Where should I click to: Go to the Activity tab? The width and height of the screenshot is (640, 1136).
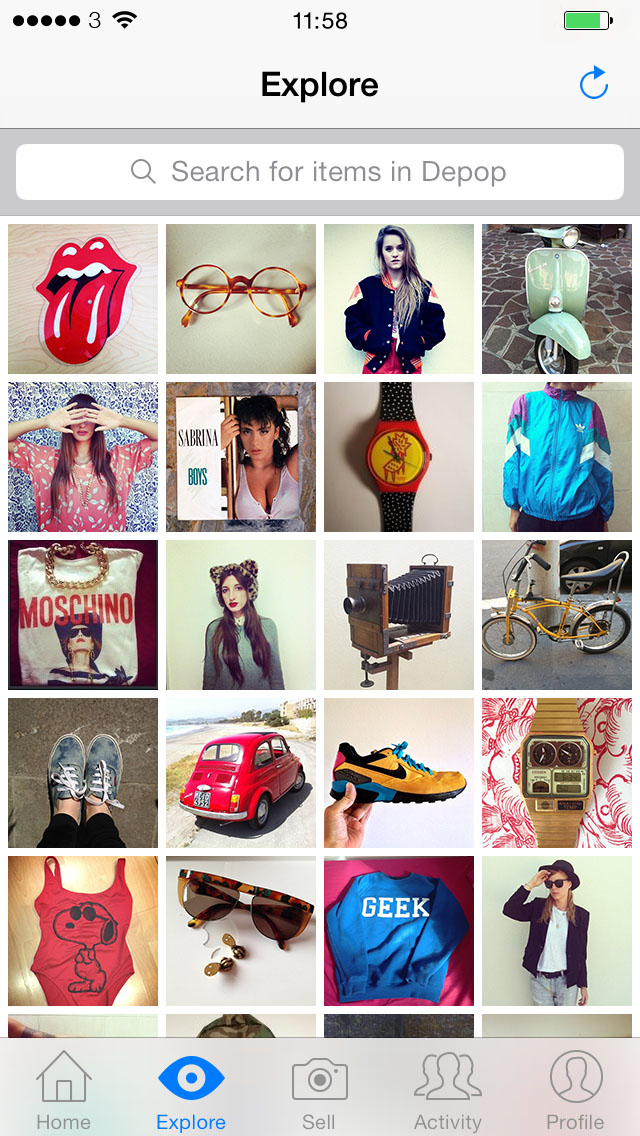coord(447,1090)
